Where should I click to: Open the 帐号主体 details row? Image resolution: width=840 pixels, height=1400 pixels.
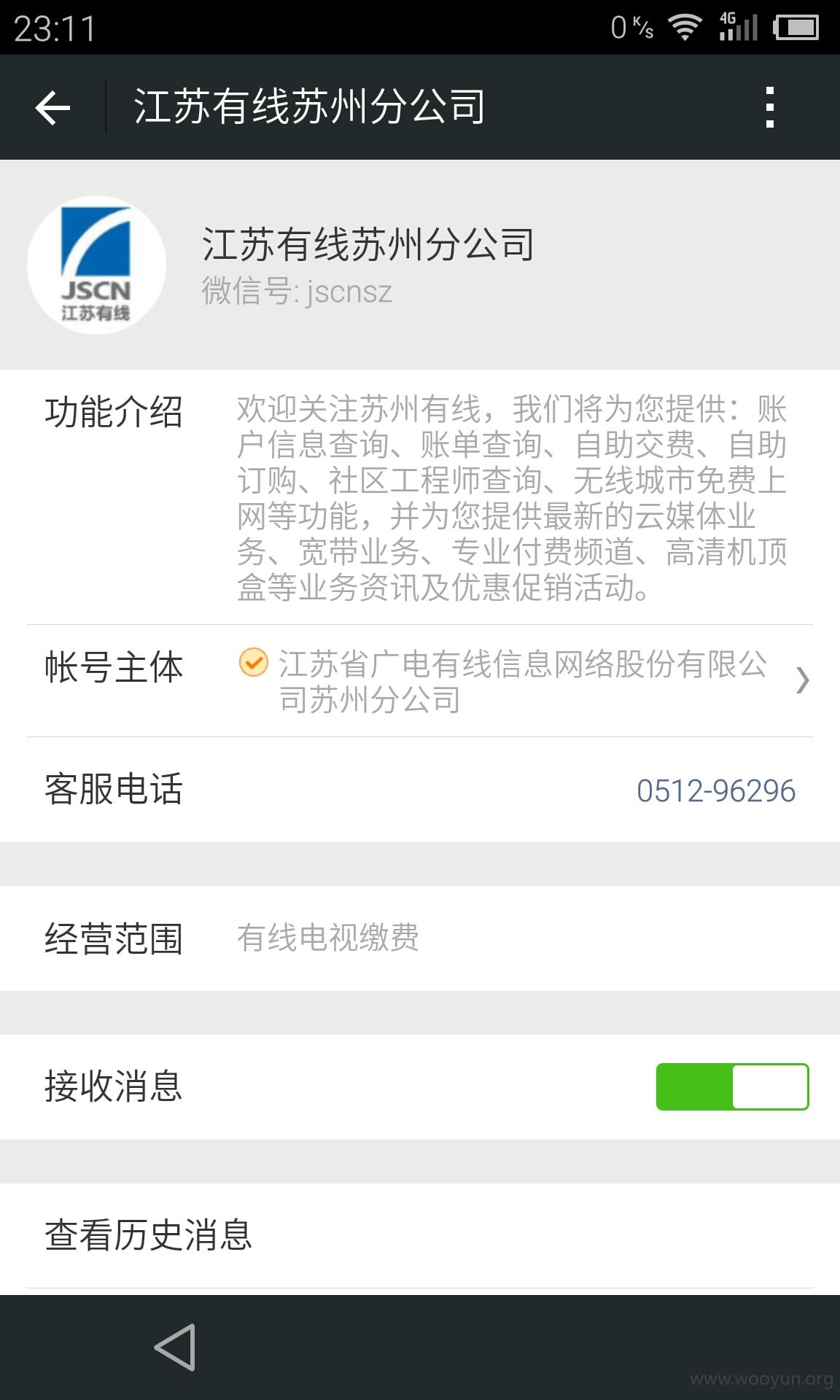[x=420, y=681]
